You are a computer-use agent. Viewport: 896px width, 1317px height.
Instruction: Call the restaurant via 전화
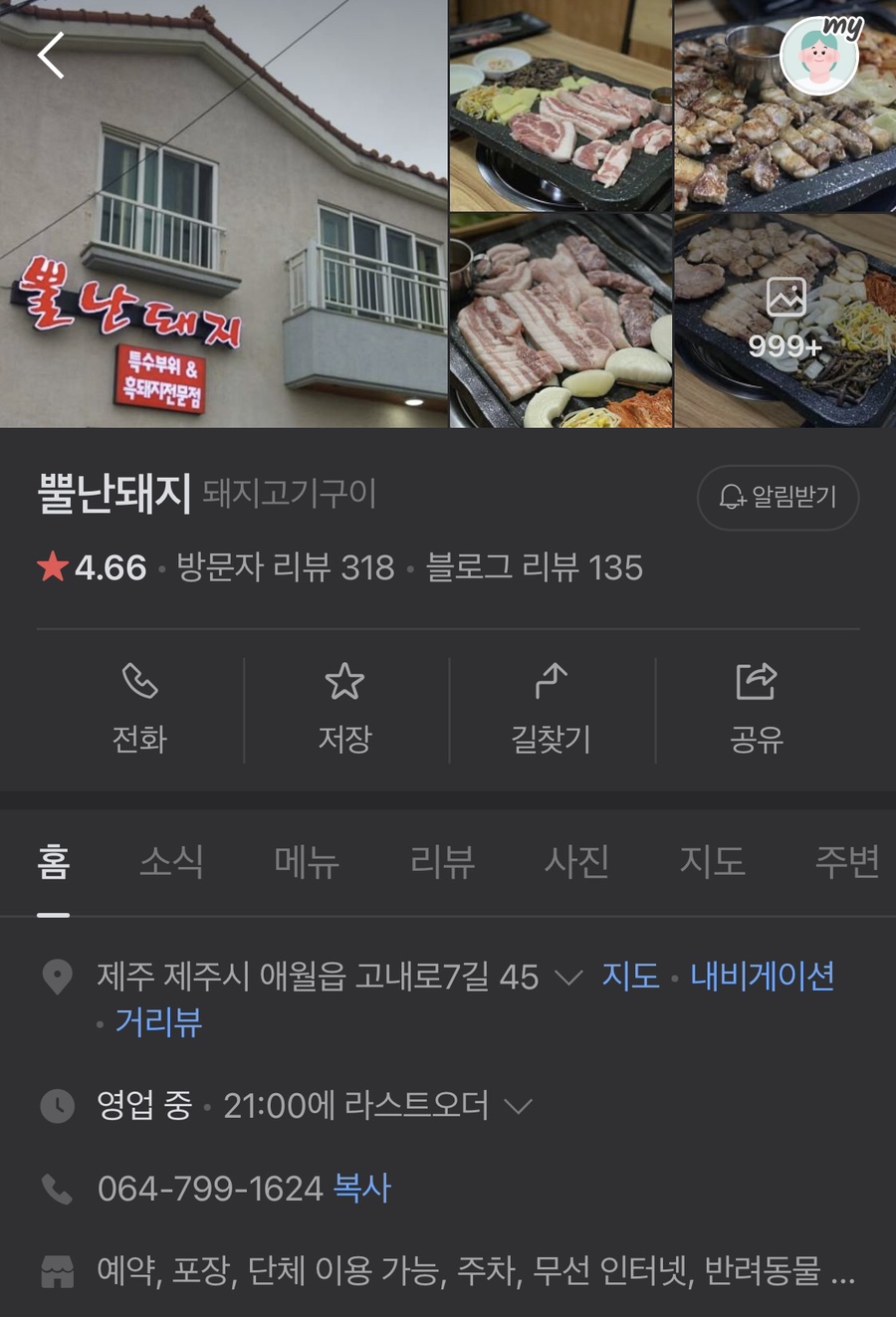139,709
